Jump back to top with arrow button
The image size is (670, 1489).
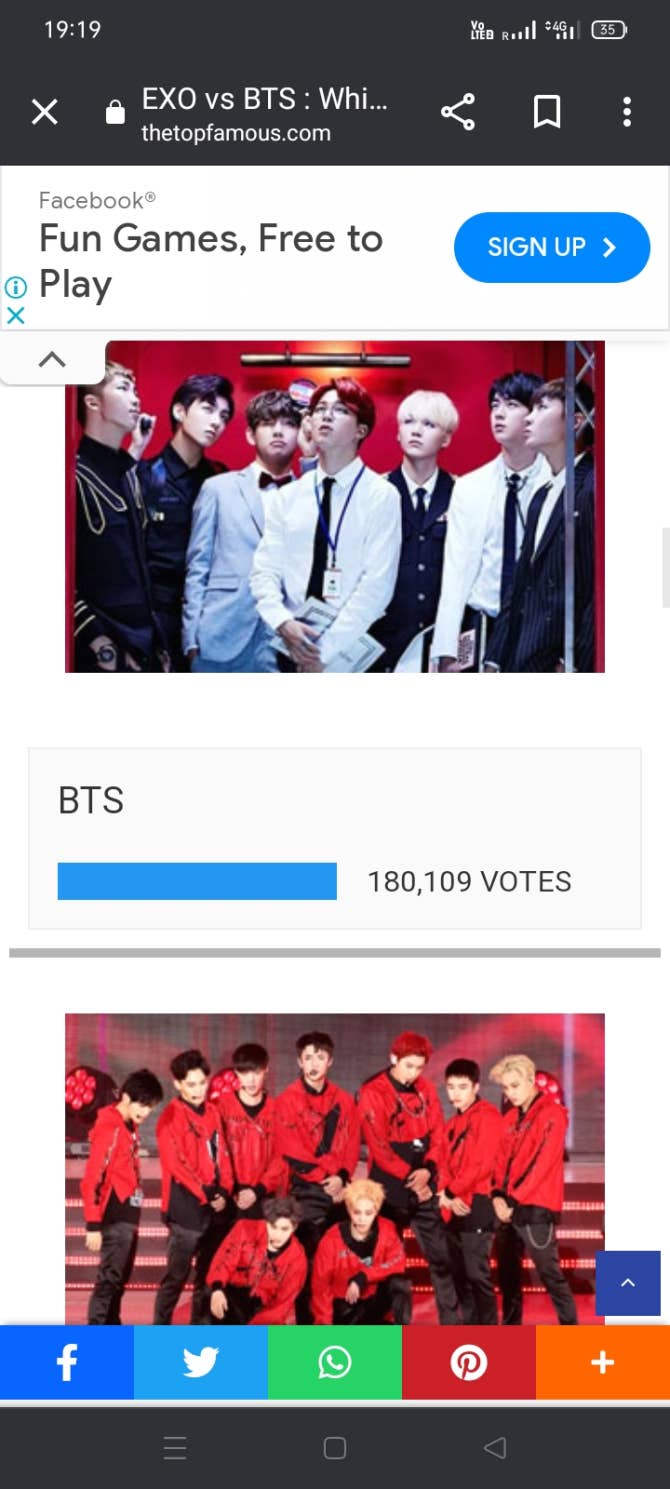(x=628, y=1283)
